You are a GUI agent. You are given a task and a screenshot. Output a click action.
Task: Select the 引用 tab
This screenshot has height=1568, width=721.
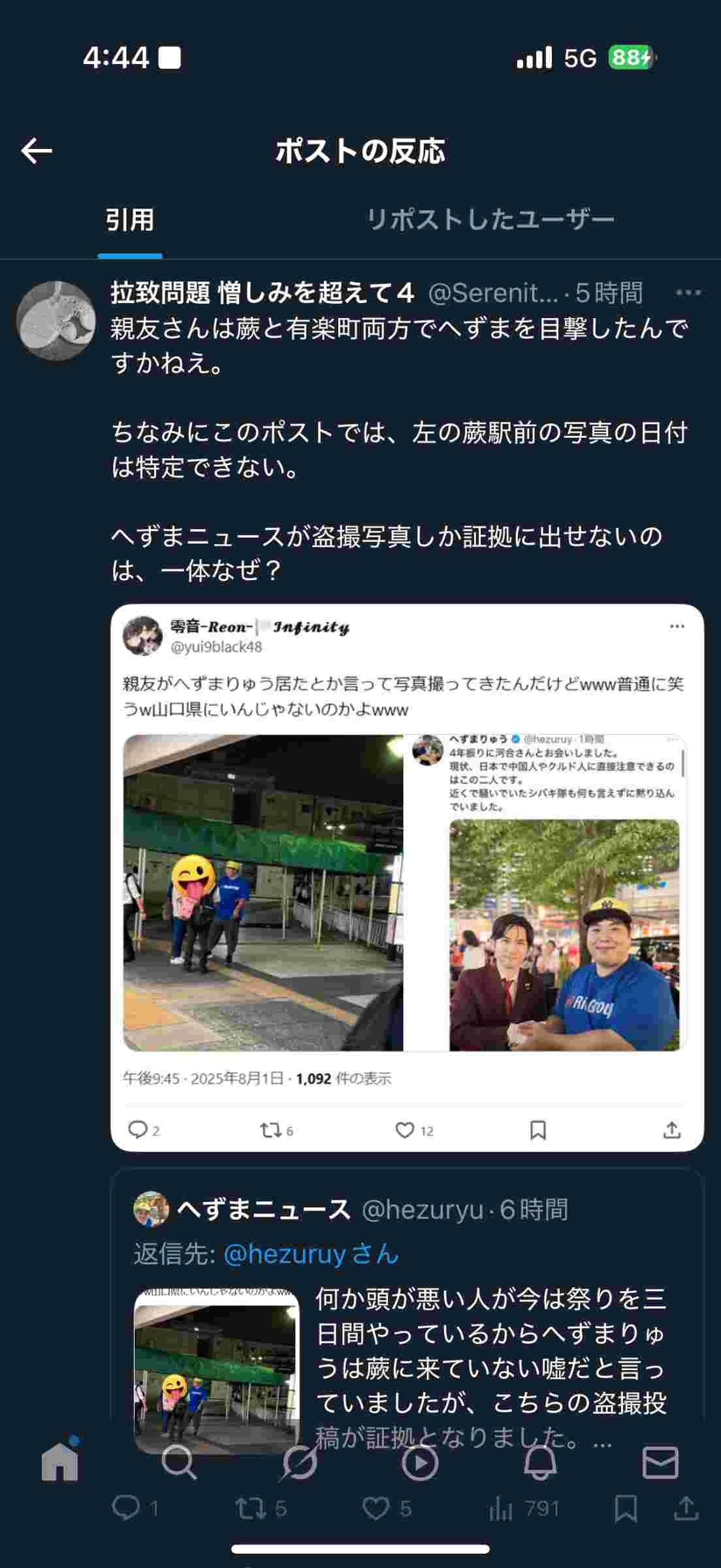click(130, 220)
